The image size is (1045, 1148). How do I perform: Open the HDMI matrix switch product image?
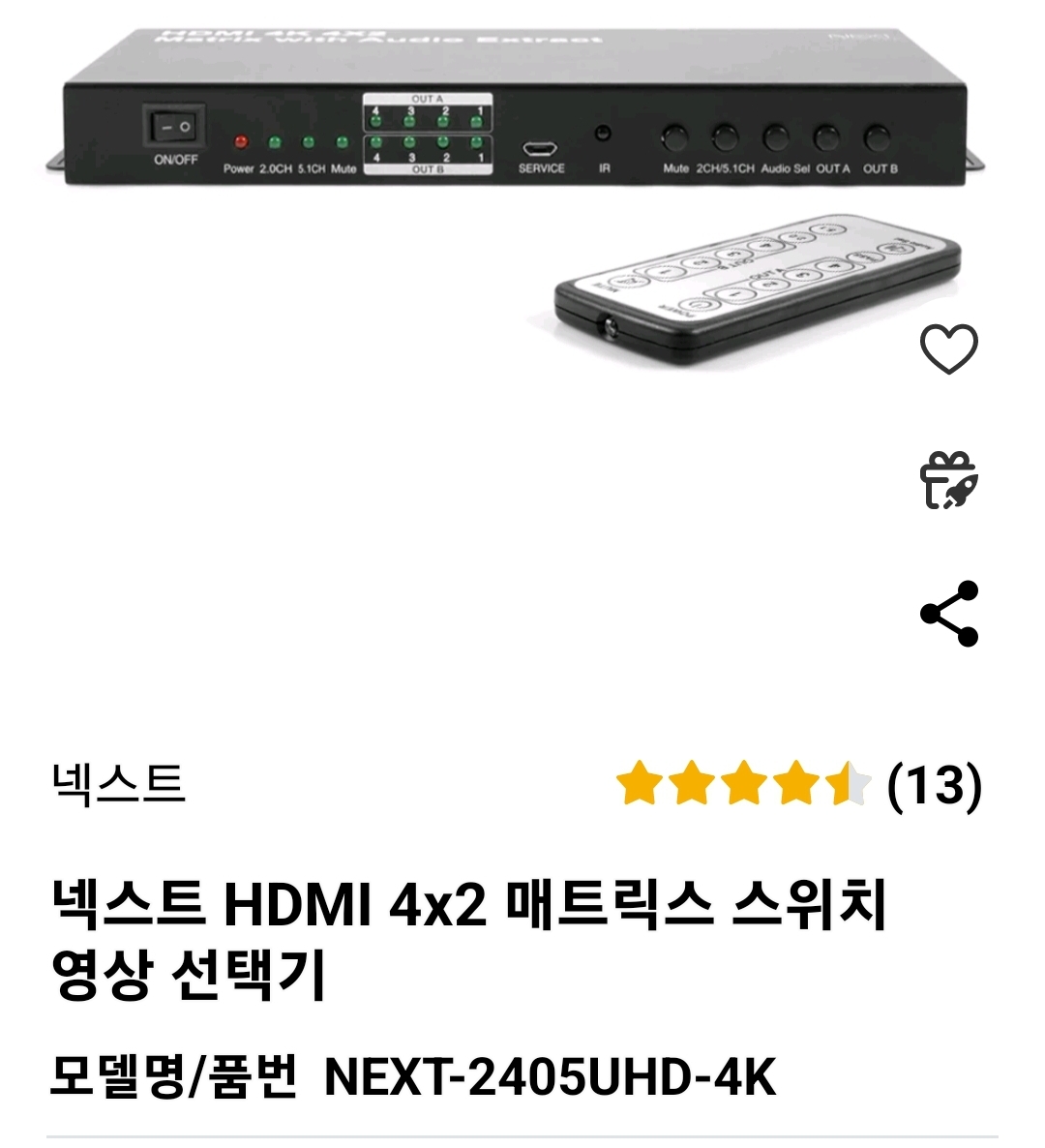(515, 194)
